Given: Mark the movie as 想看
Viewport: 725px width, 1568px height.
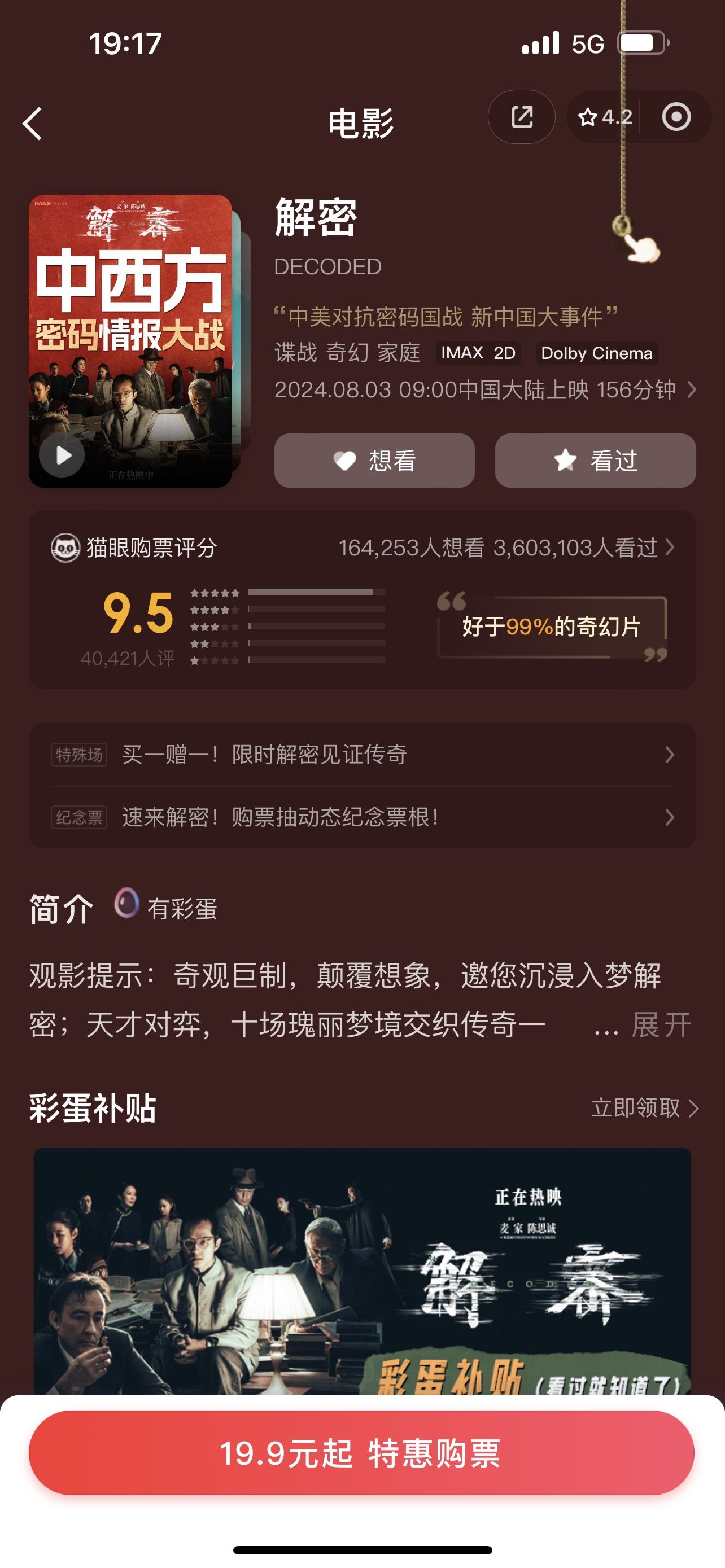Looking at the screenshot, I should pyautogui.click(x=374, y=460).
